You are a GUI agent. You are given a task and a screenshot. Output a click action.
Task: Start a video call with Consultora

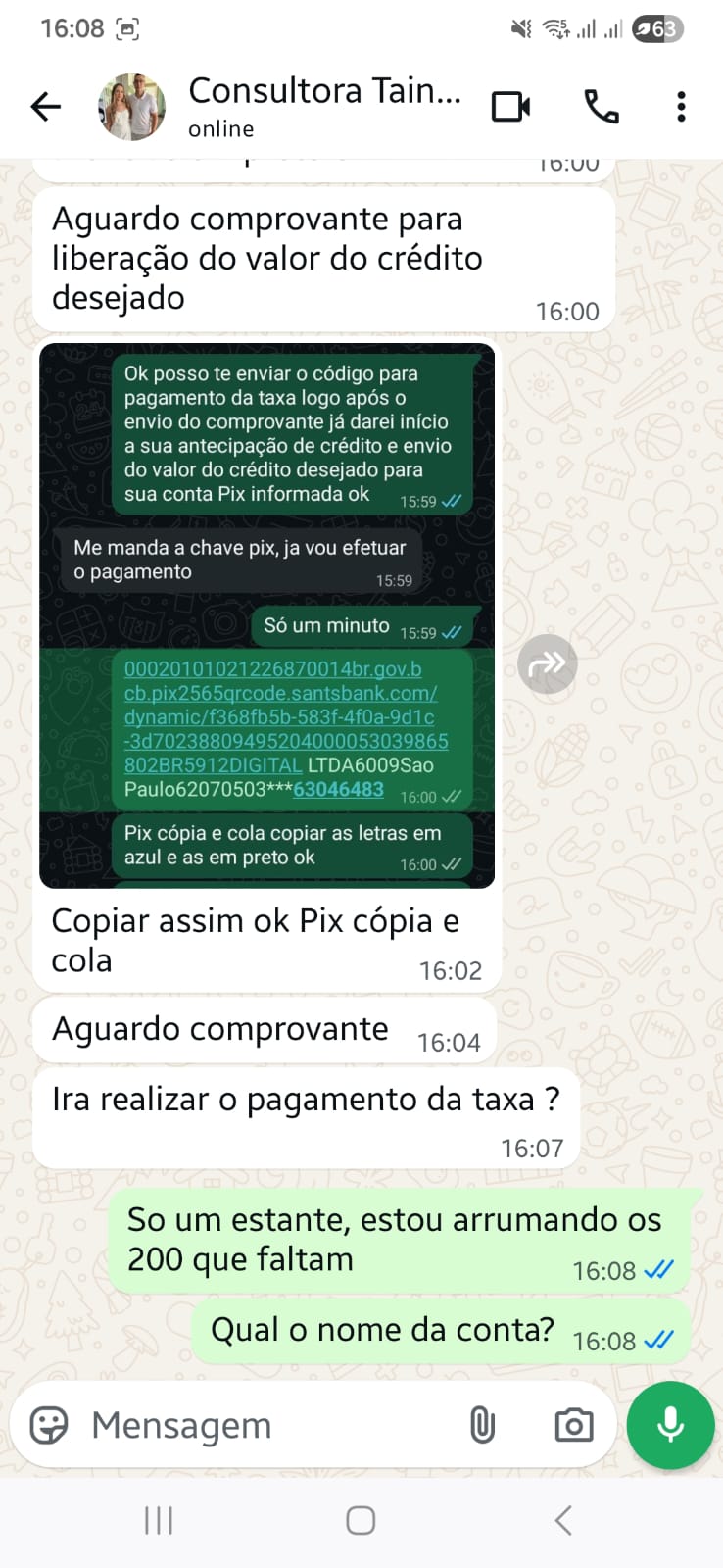510,106
